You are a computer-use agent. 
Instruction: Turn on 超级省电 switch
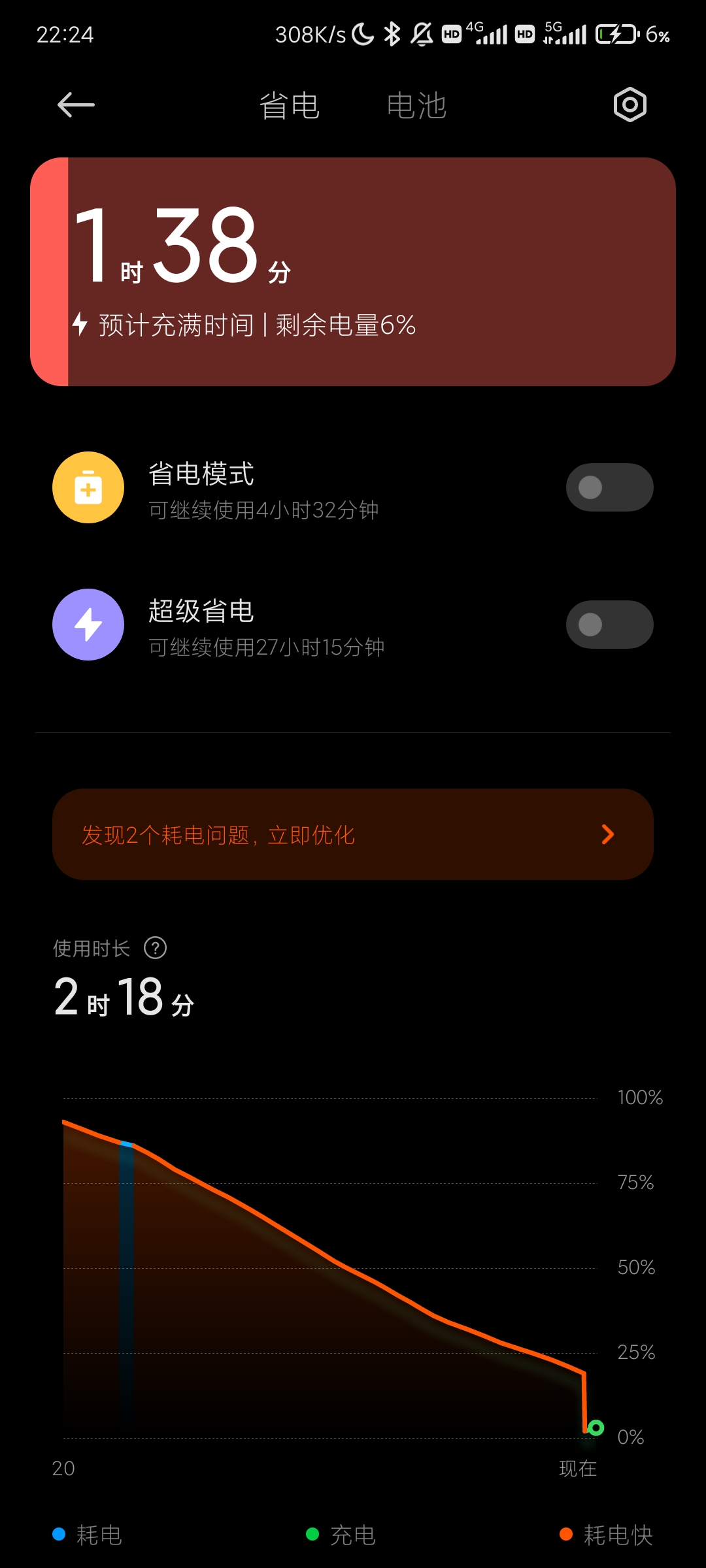click(609, 625)
